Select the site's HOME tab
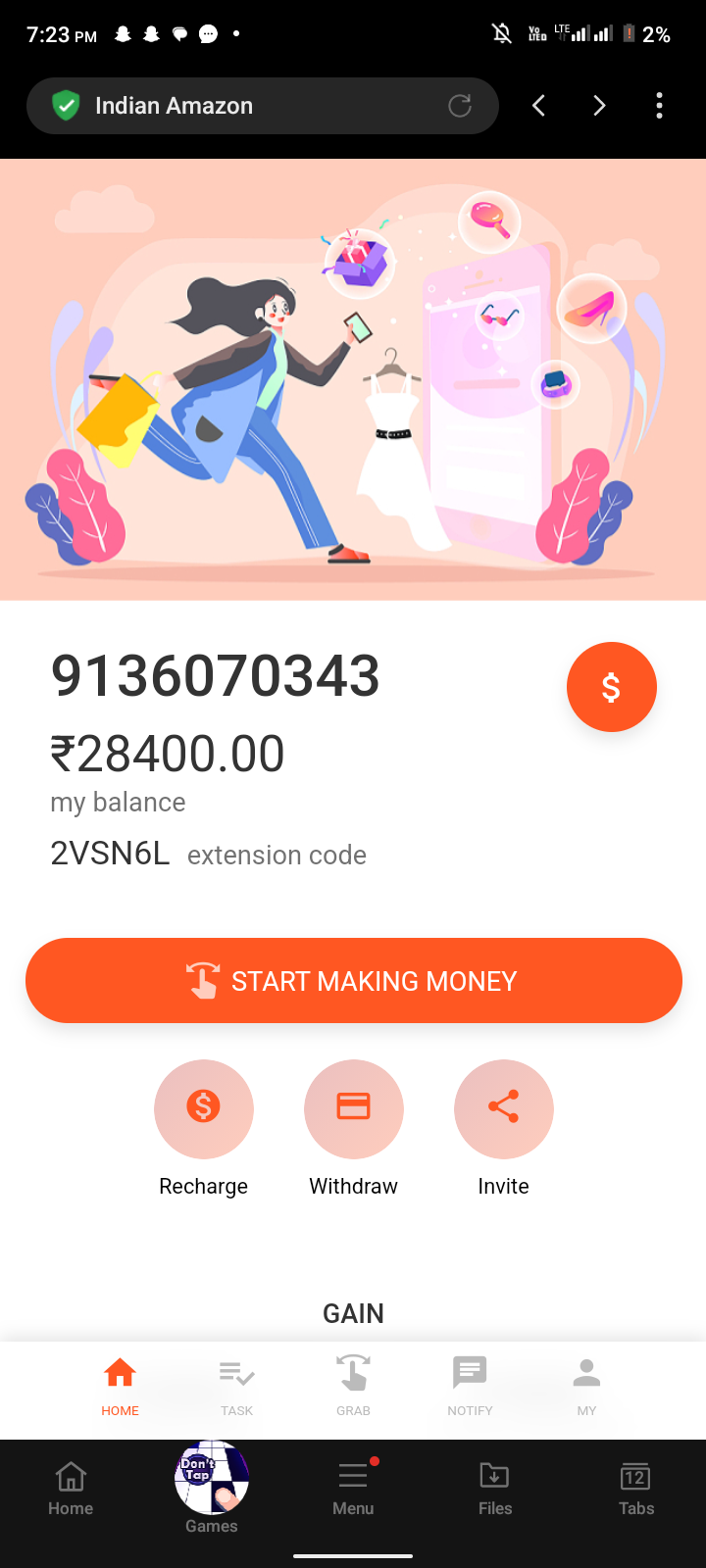This screenshot has width=706, height=1568. click(x=120, y=1386)
